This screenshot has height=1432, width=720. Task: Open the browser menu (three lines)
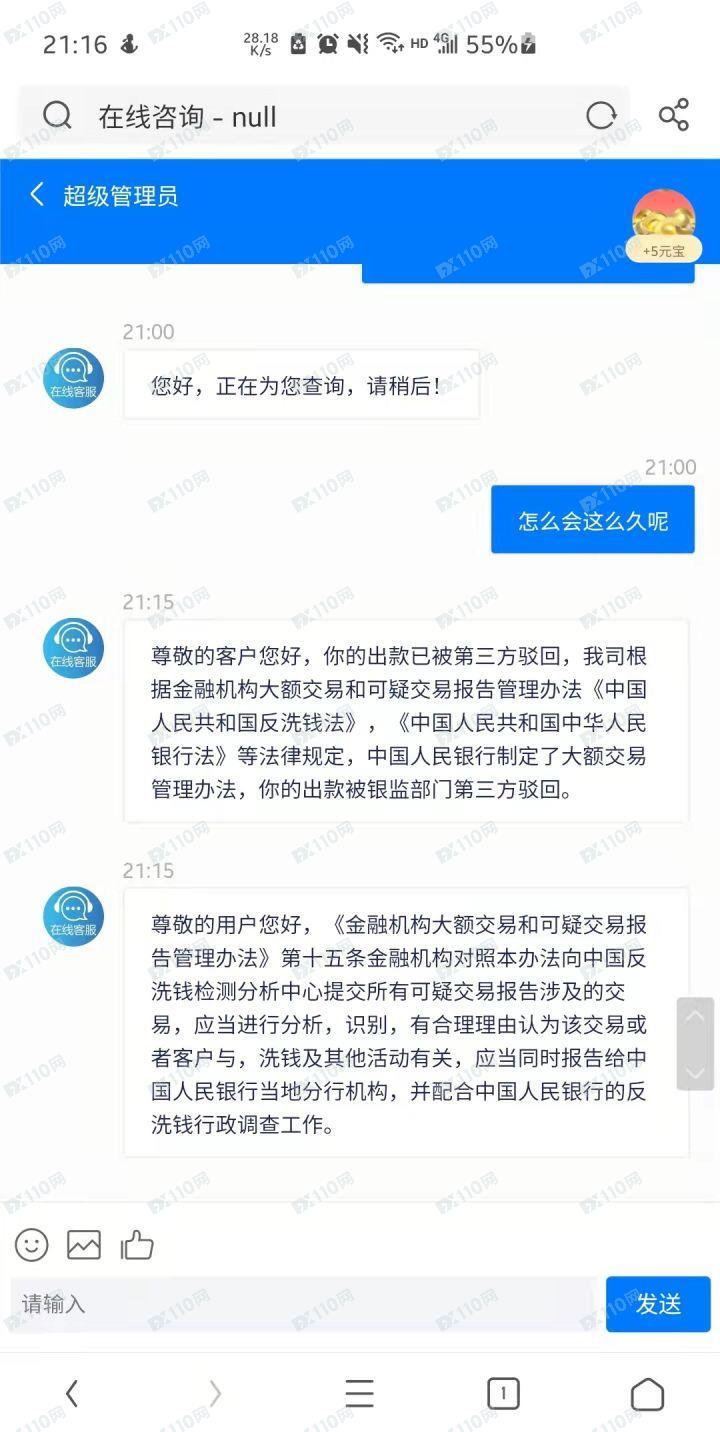coord(359,1393)
